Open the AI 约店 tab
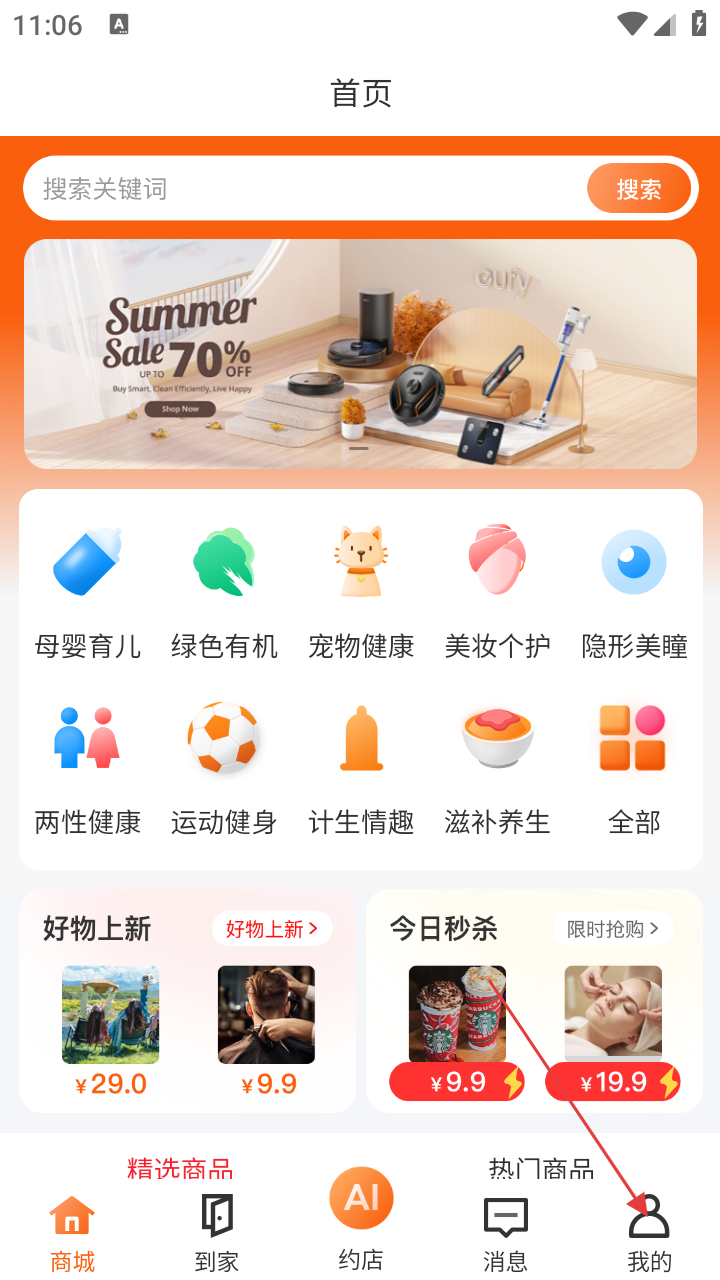Viewport: 720px width, 1280px height. click(x=361, y=1220)
